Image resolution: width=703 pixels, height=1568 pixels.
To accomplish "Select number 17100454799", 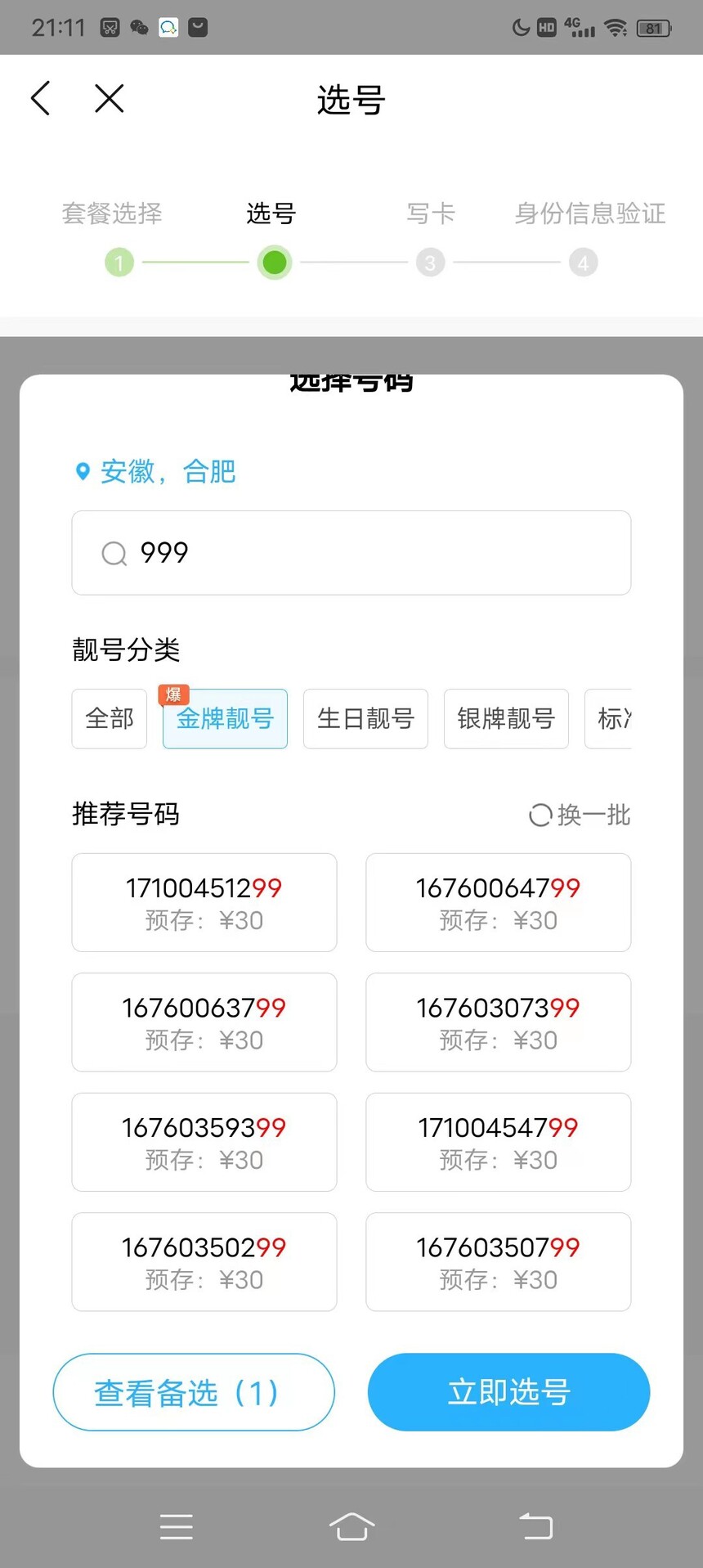I will tap(499, 1142).
